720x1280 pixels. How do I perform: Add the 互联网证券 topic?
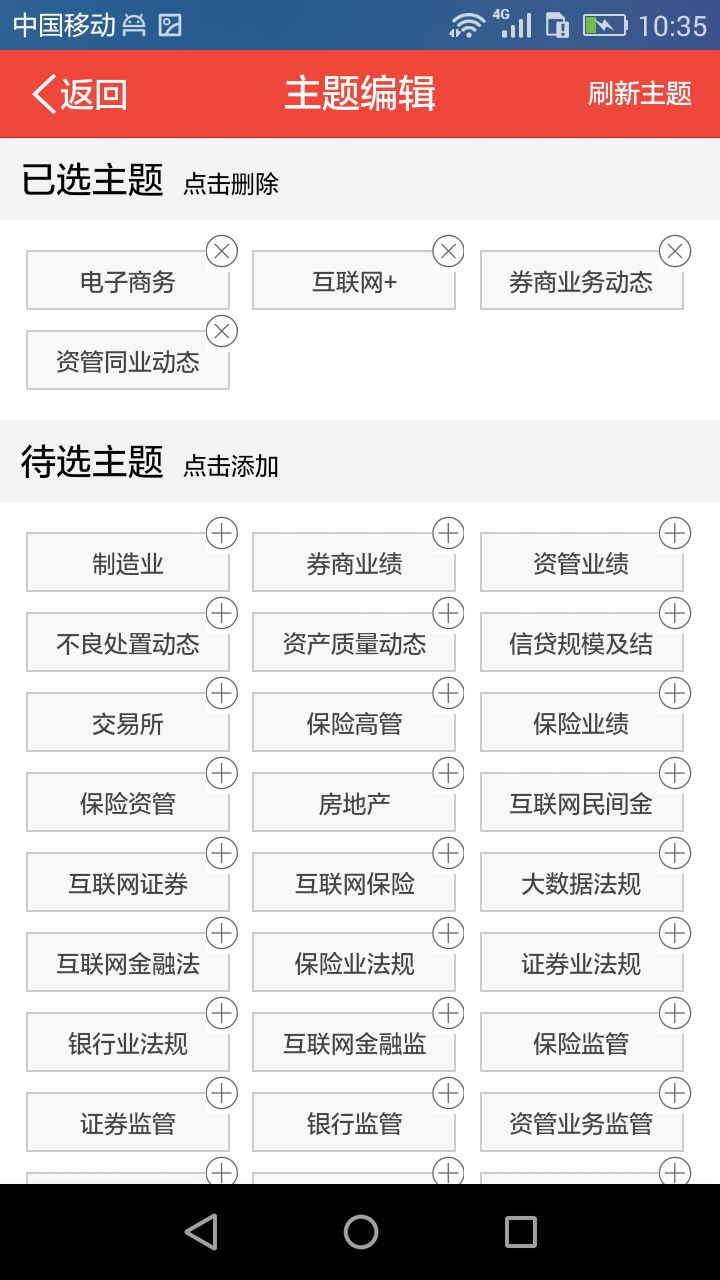point(128,884)
